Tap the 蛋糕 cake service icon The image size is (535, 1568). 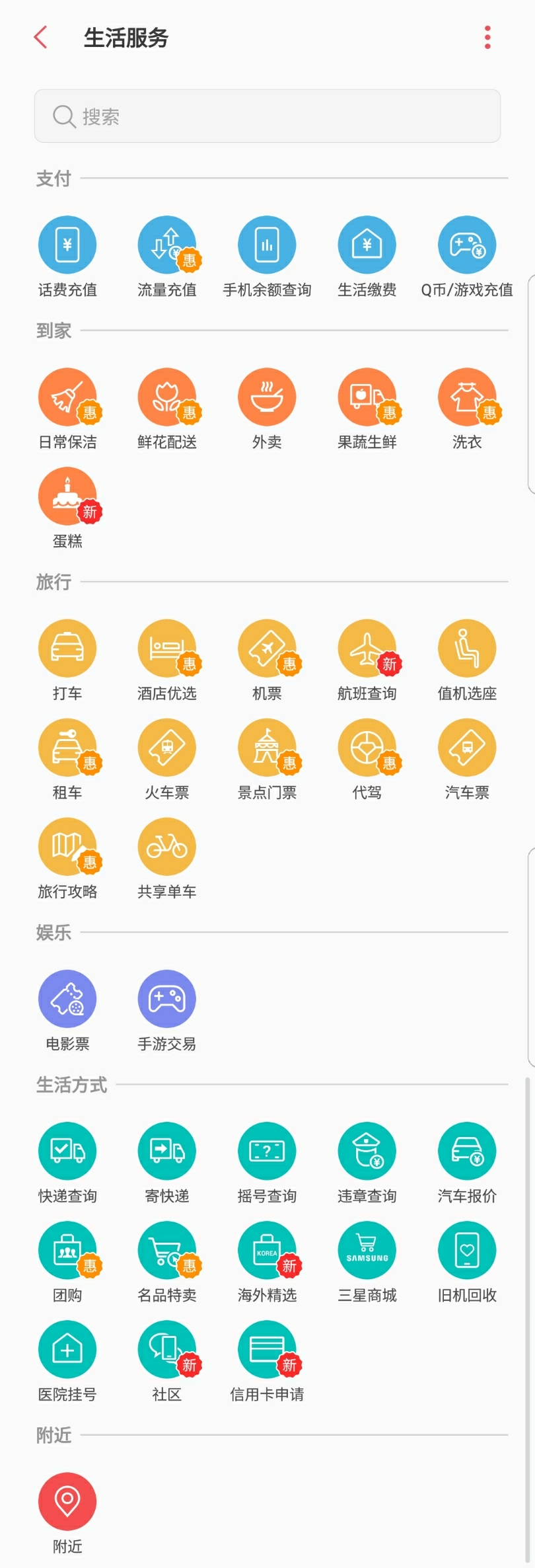coord(67,496)
